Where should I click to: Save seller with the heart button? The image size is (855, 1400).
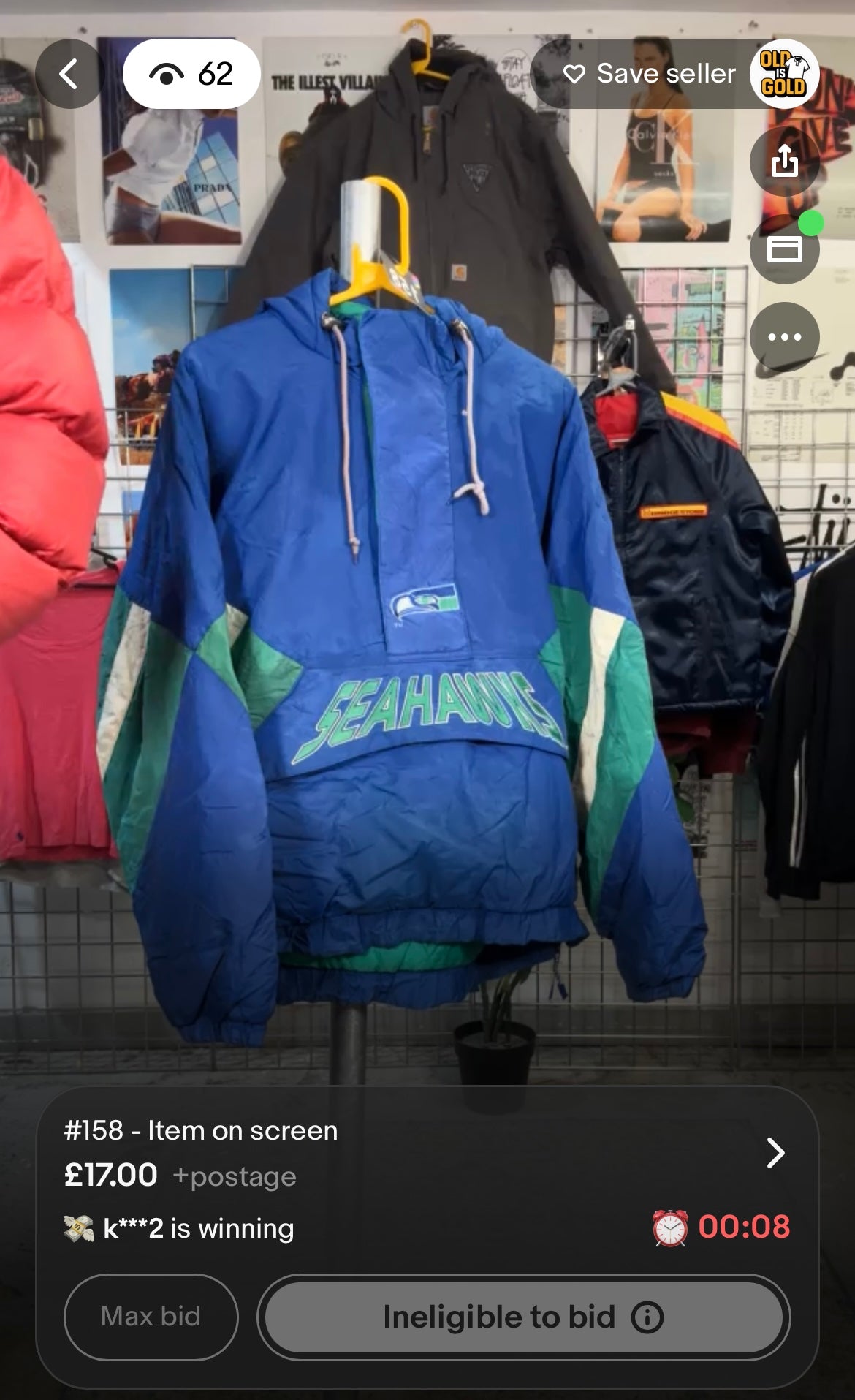point(648,74)
